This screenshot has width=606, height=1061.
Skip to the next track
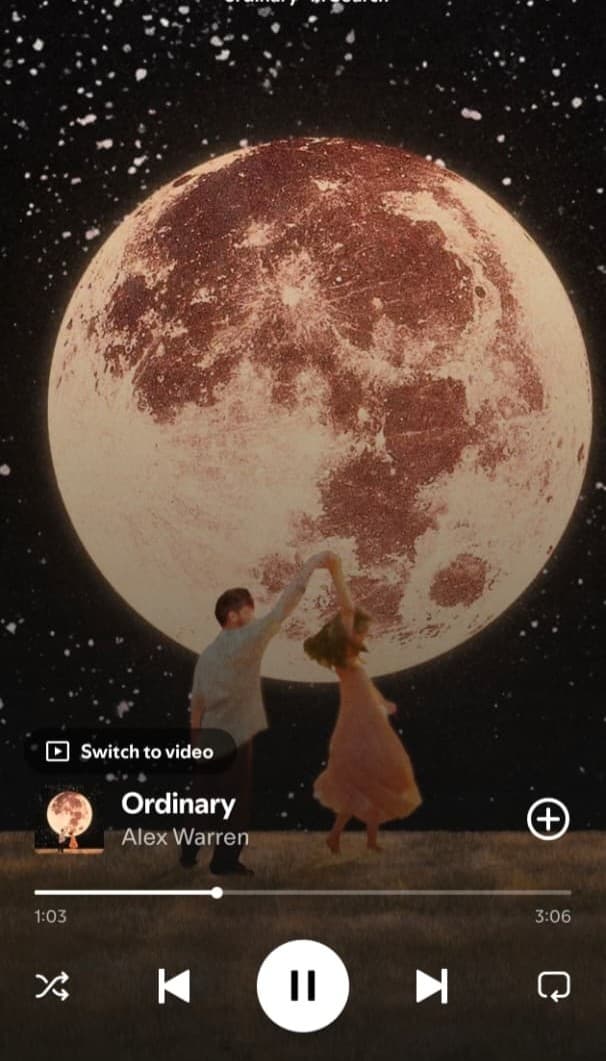(431, 986)
